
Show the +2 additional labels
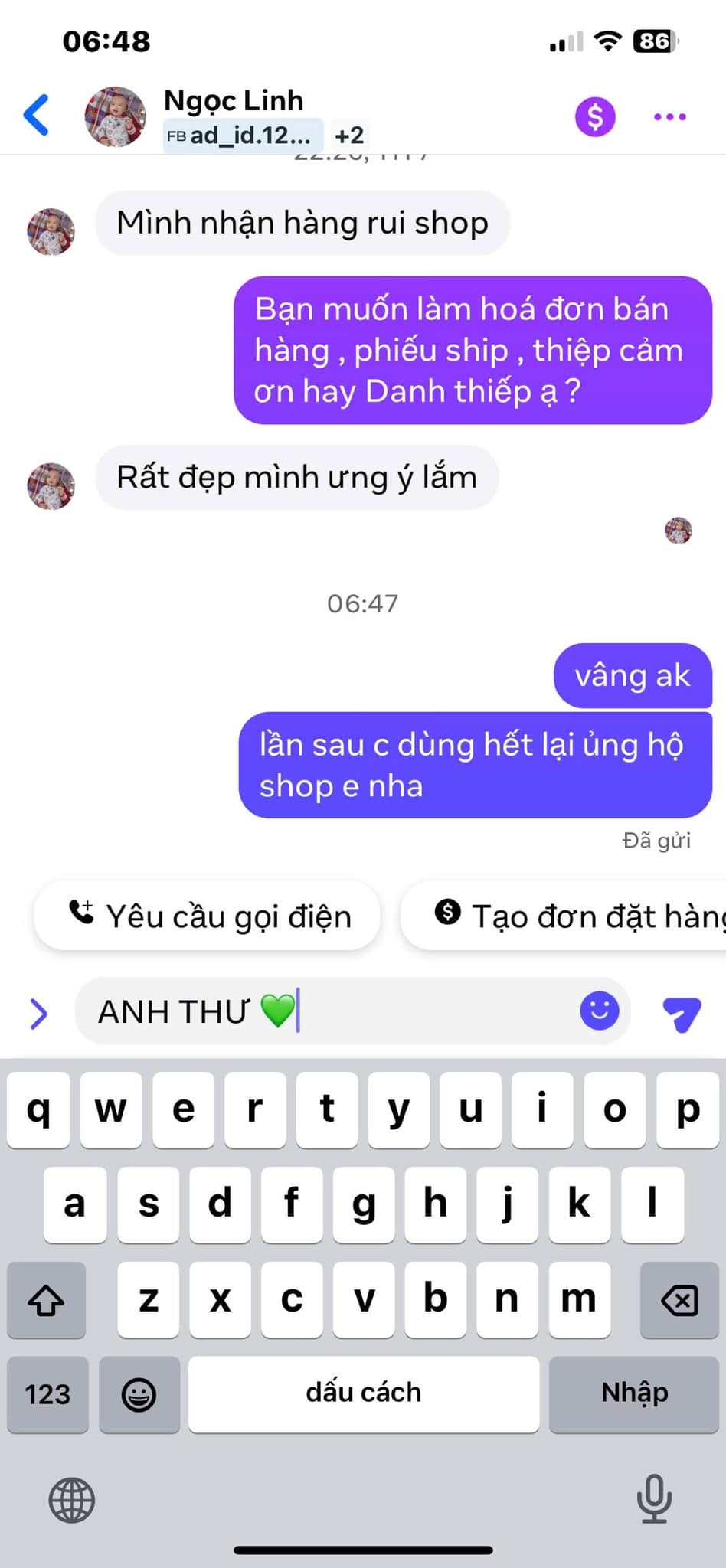click(x=349, y=136)
